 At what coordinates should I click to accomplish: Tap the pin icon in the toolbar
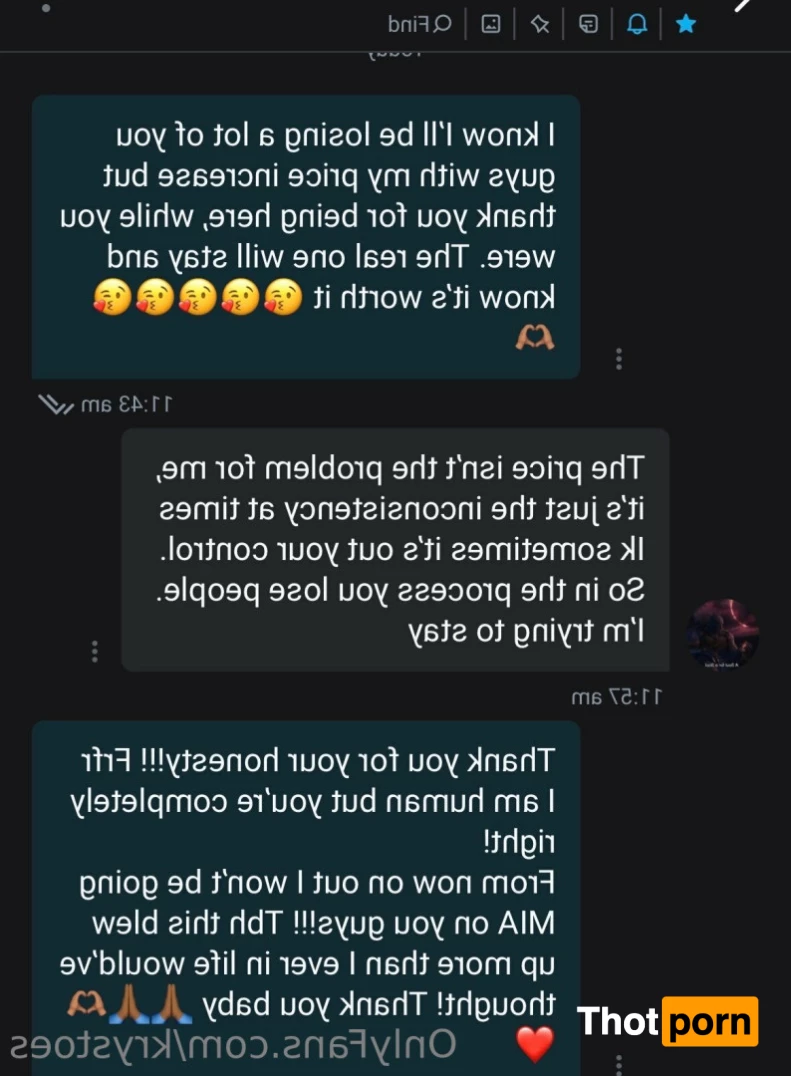539,24
